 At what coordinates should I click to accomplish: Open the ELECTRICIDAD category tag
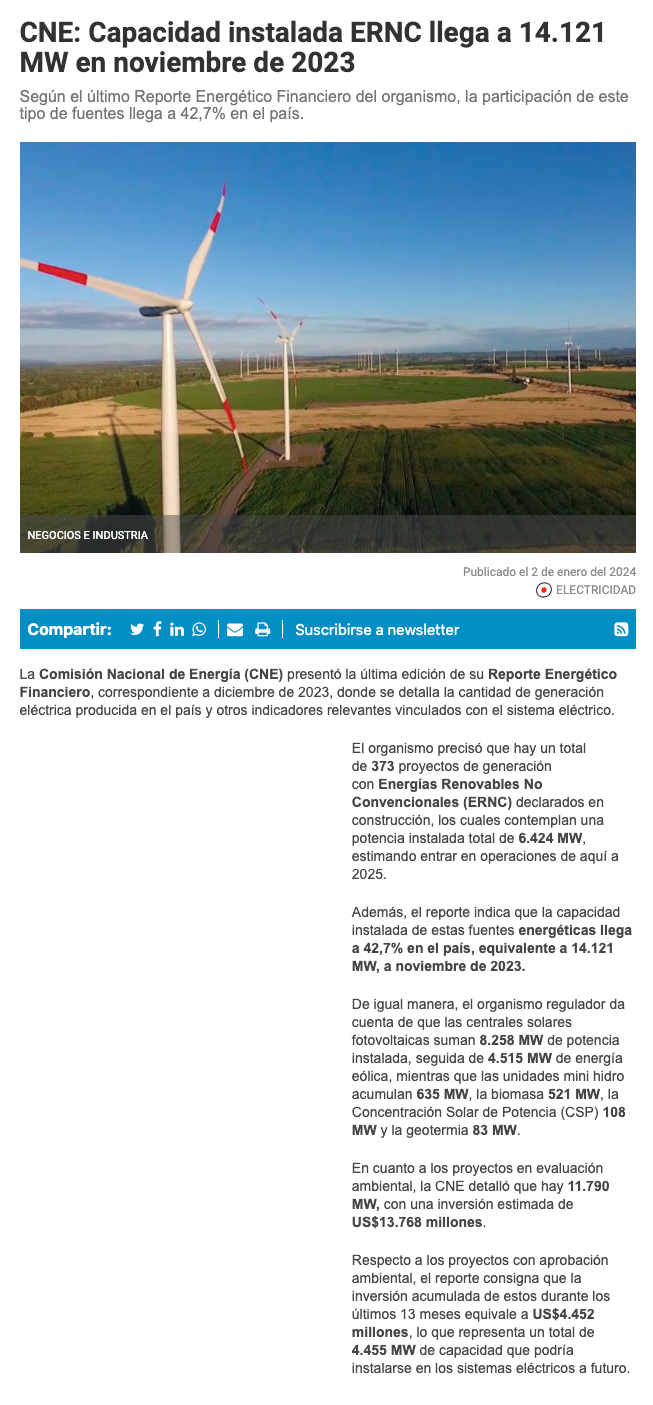[x=595, y=590]
